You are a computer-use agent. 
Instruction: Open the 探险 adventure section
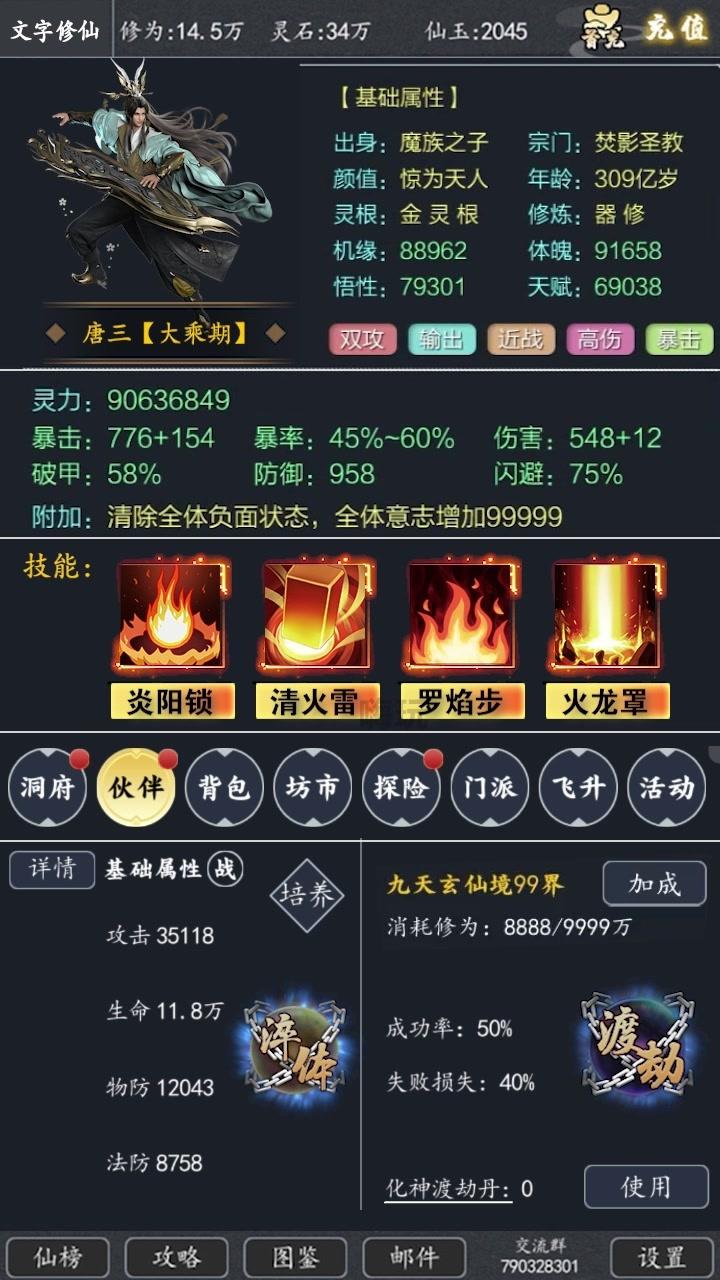coord(402,787)
